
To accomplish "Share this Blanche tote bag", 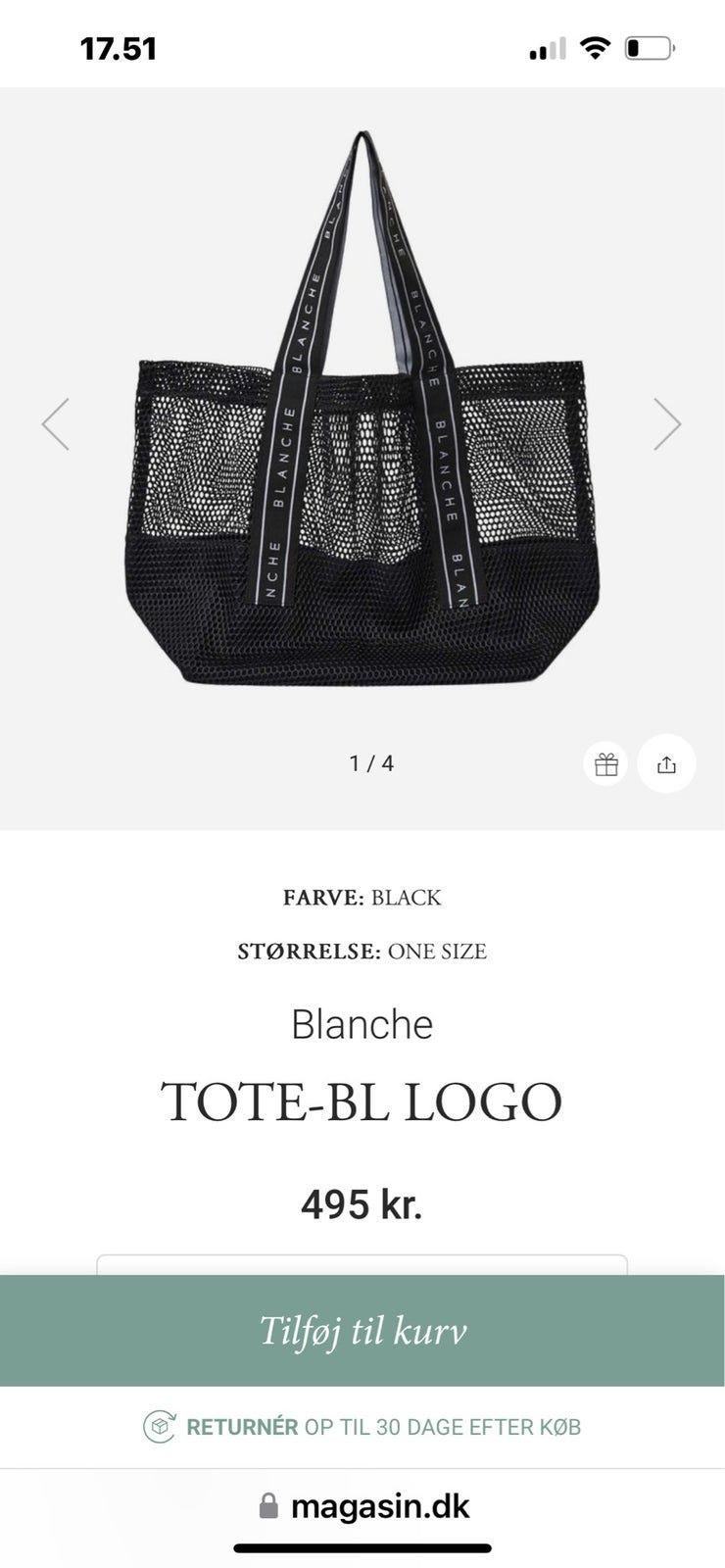I will tap(666, 763).
